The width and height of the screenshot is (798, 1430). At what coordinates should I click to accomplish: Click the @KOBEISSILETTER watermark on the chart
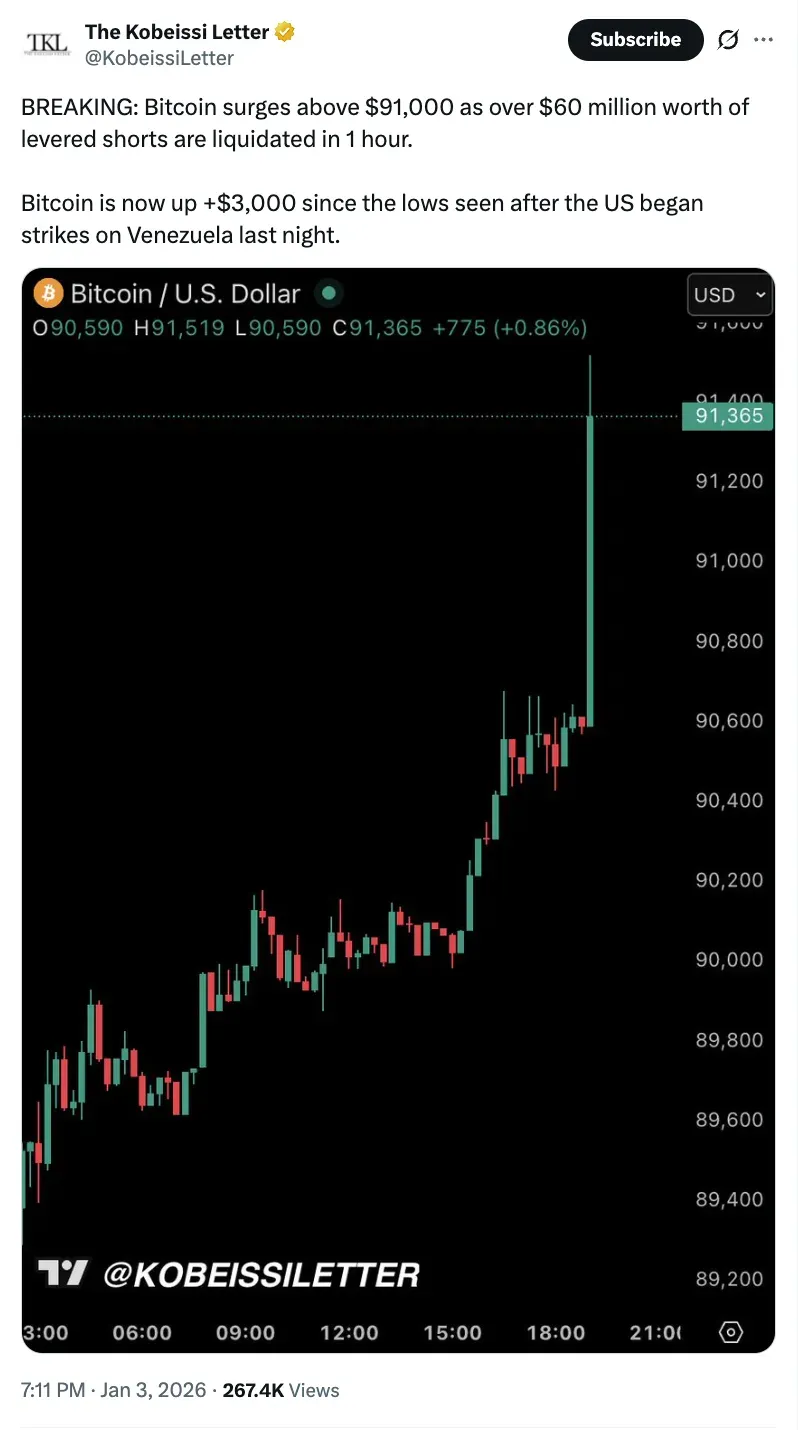click(x=260, y=1275)
